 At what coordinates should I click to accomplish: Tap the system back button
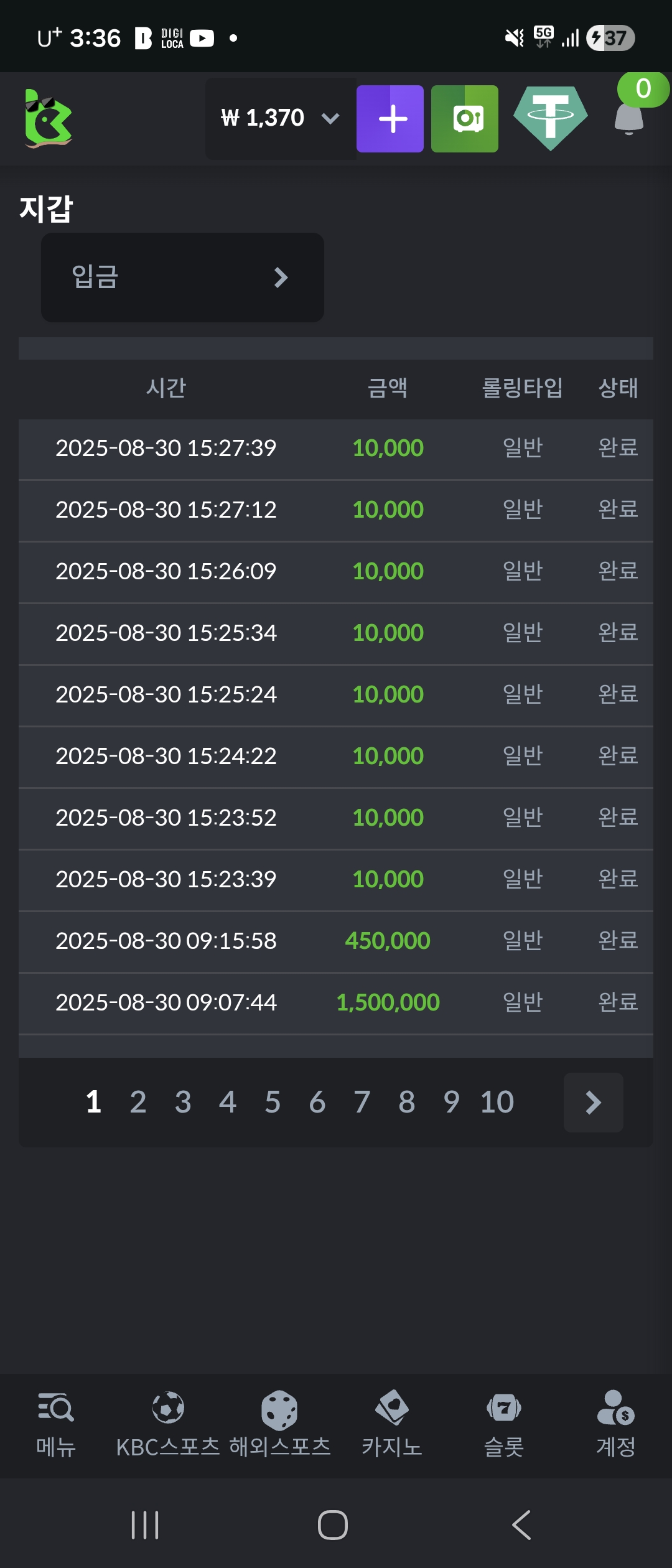[x=521, y=1525]
